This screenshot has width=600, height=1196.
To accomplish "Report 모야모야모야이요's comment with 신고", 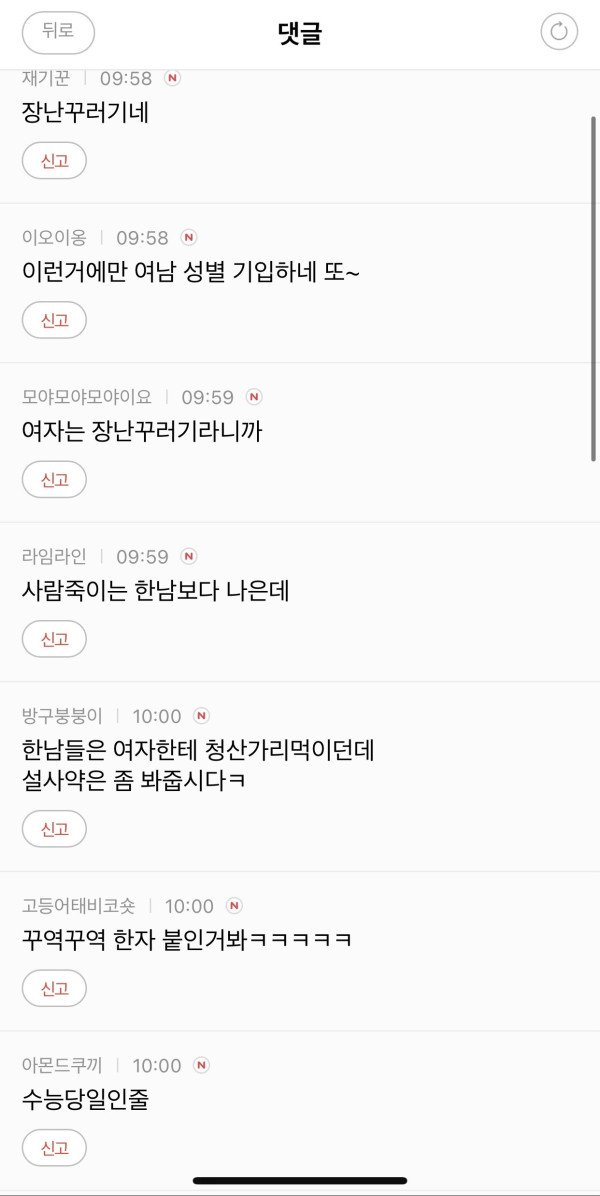I will [x=54, y=480].
